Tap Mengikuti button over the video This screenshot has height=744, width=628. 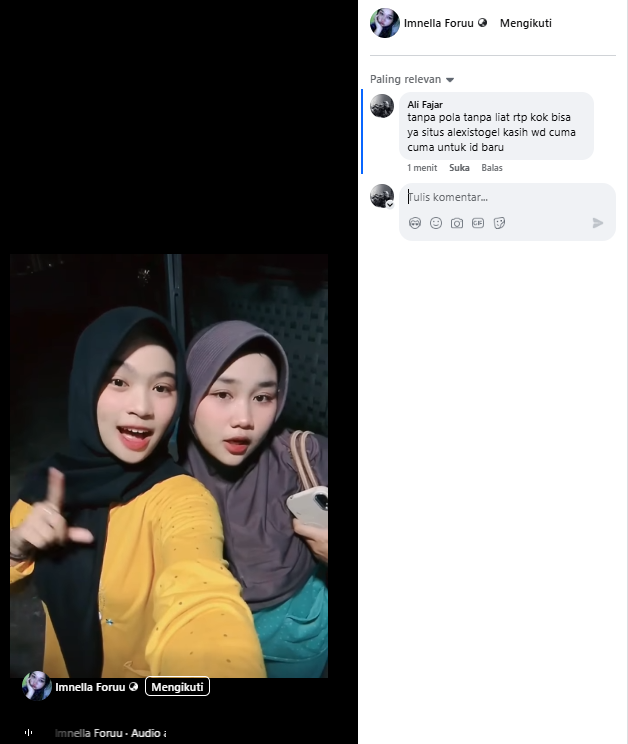point(177,687)
